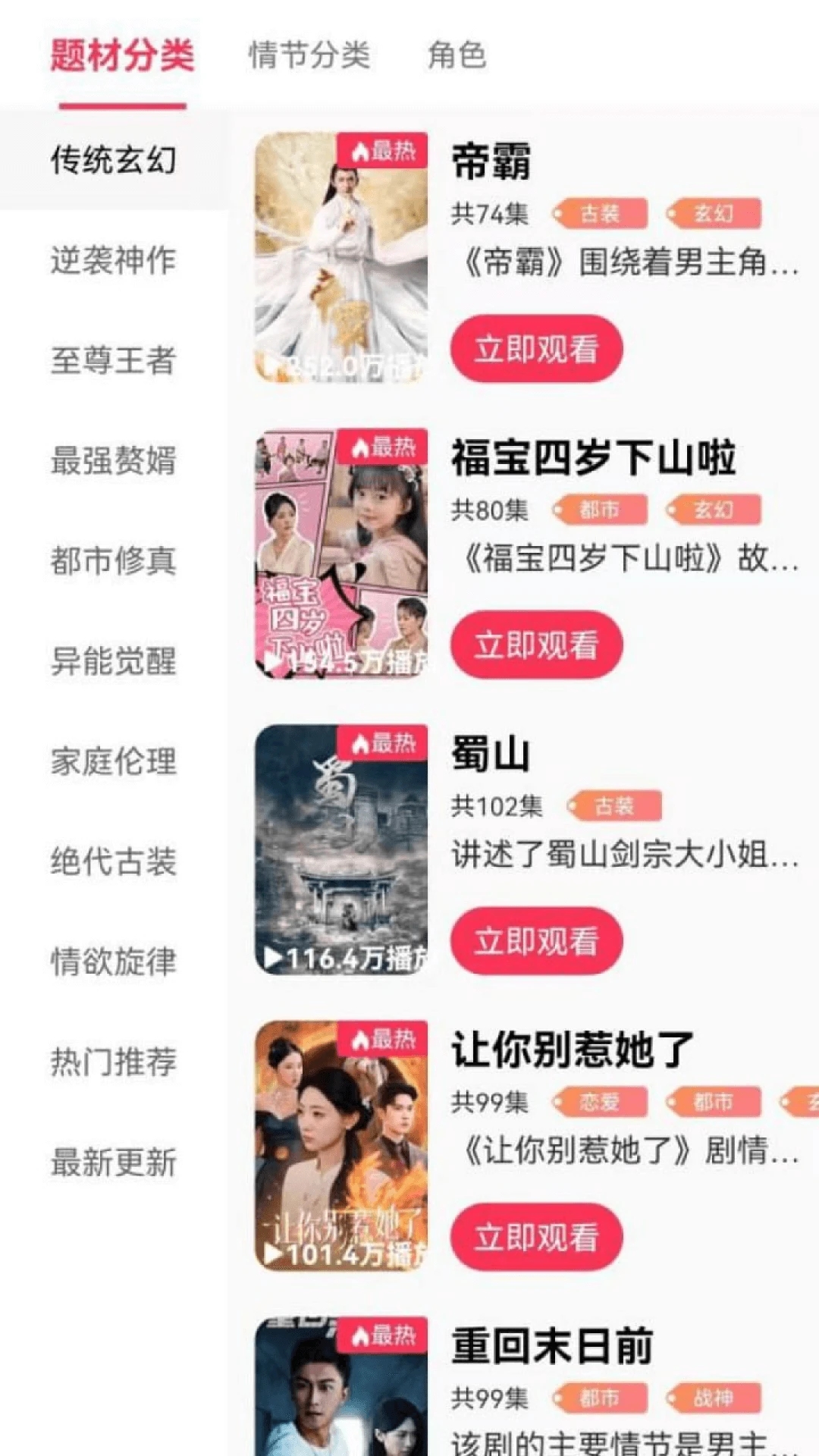
Task: Select 异能觉醒 category
Action: [114, 661]
